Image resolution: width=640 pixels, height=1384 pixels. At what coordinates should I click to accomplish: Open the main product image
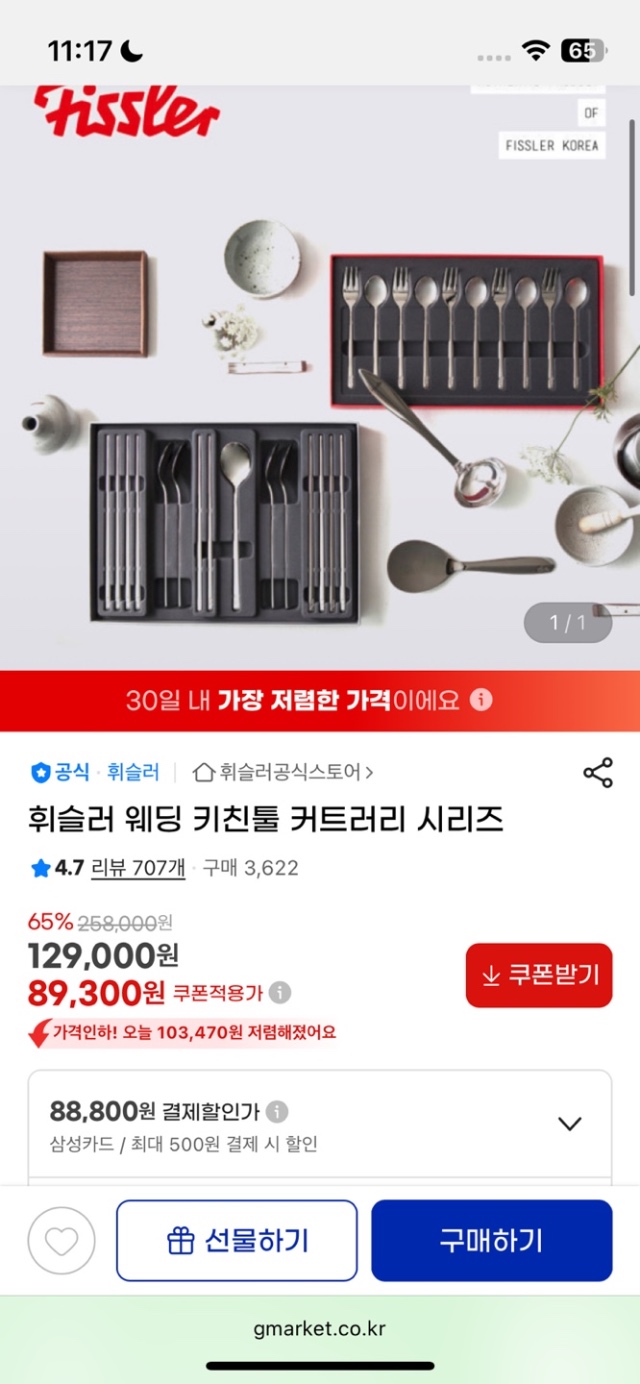coord(320,400)
